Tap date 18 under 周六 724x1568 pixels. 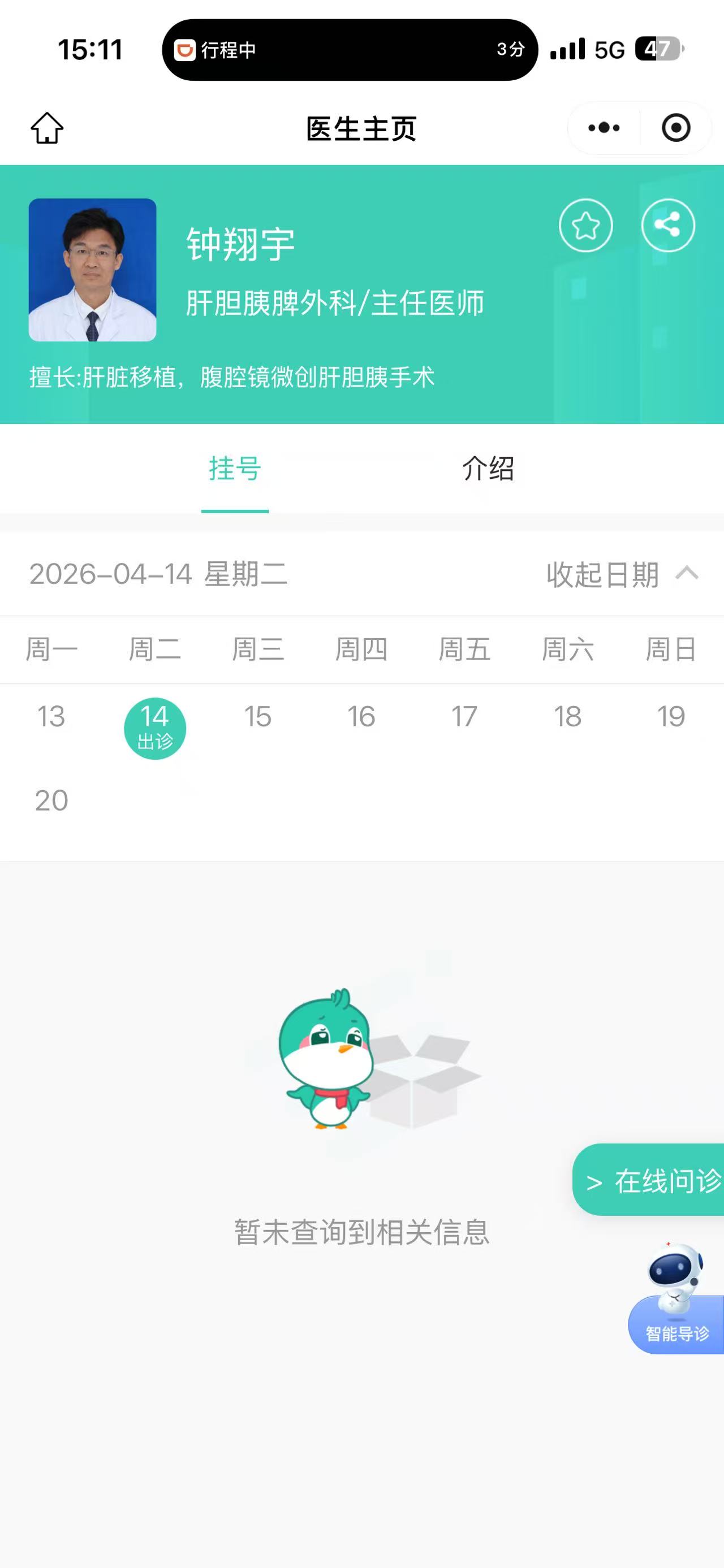pyautogui.click(x=567, y=716)
